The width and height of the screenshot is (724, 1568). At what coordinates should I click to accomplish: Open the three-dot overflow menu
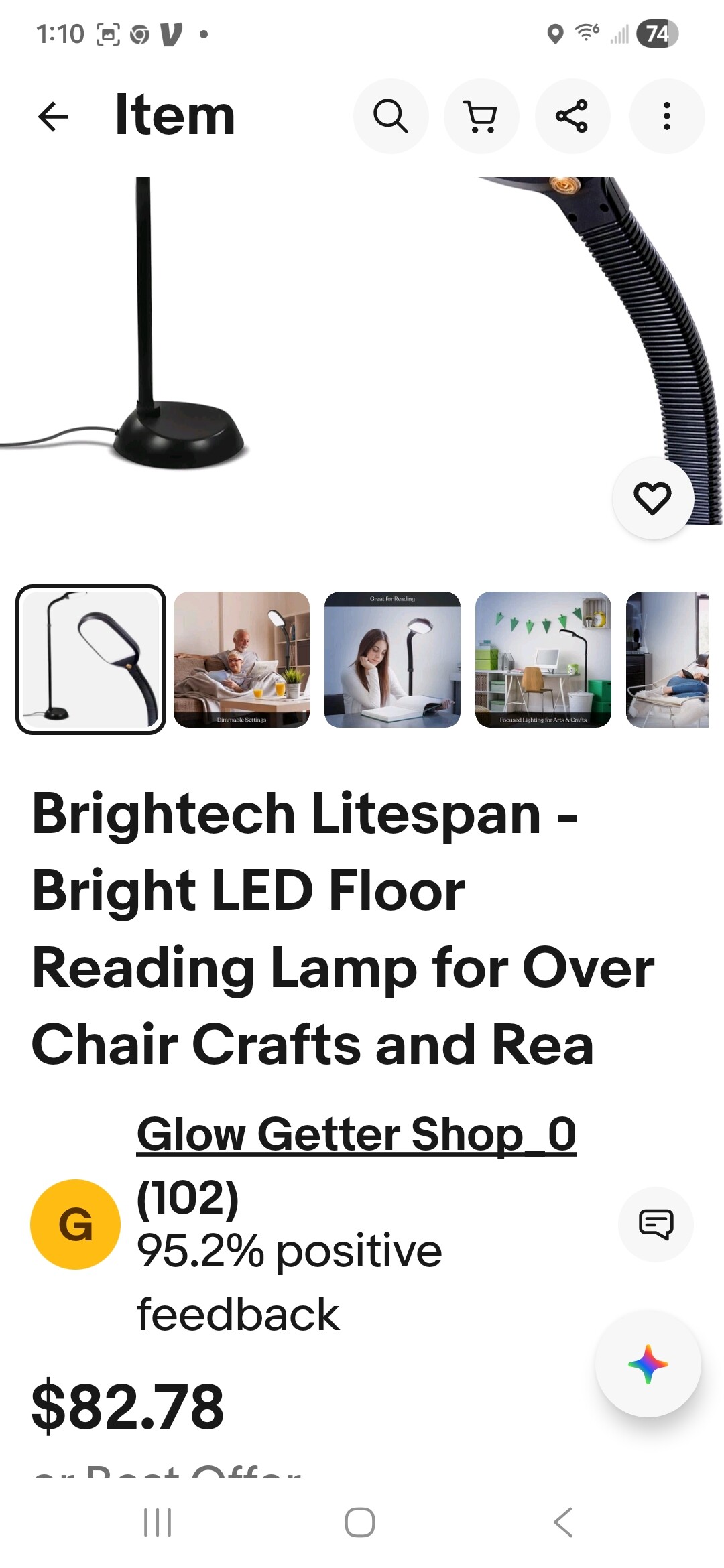(x=666, y=117)
